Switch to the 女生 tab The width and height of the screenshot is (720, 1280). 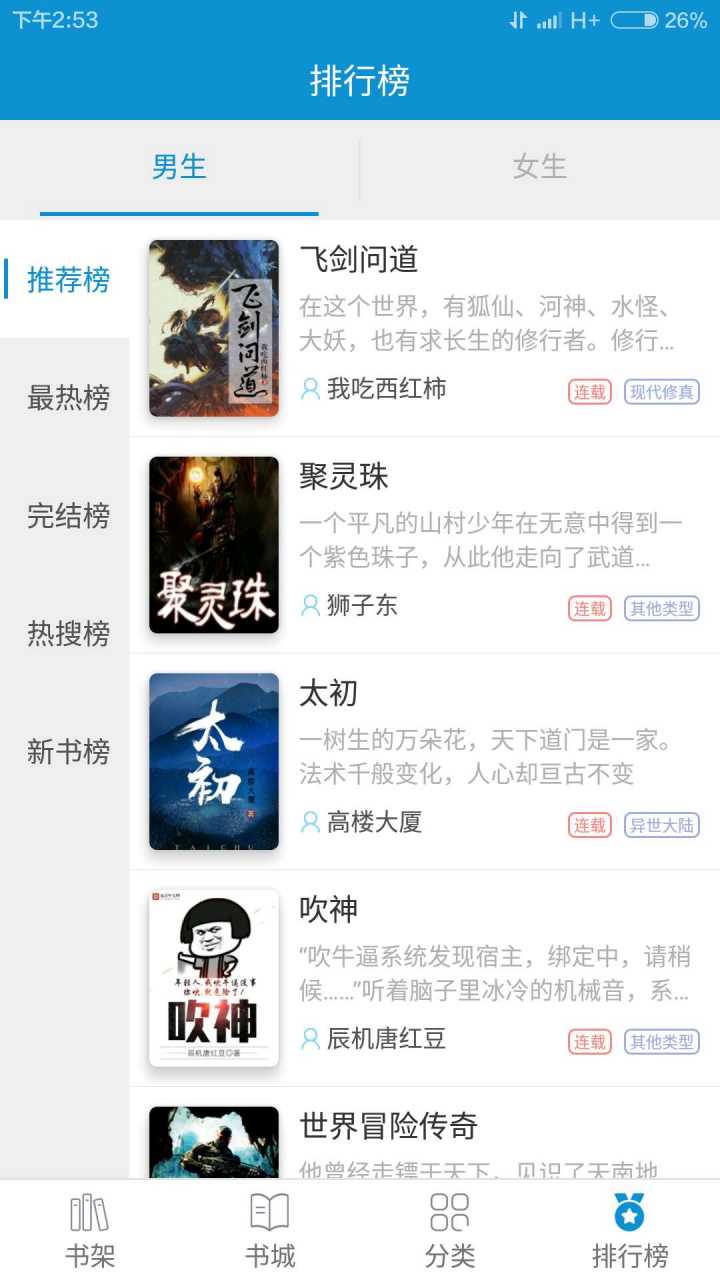pyautogui.click(x=540, y=168)
